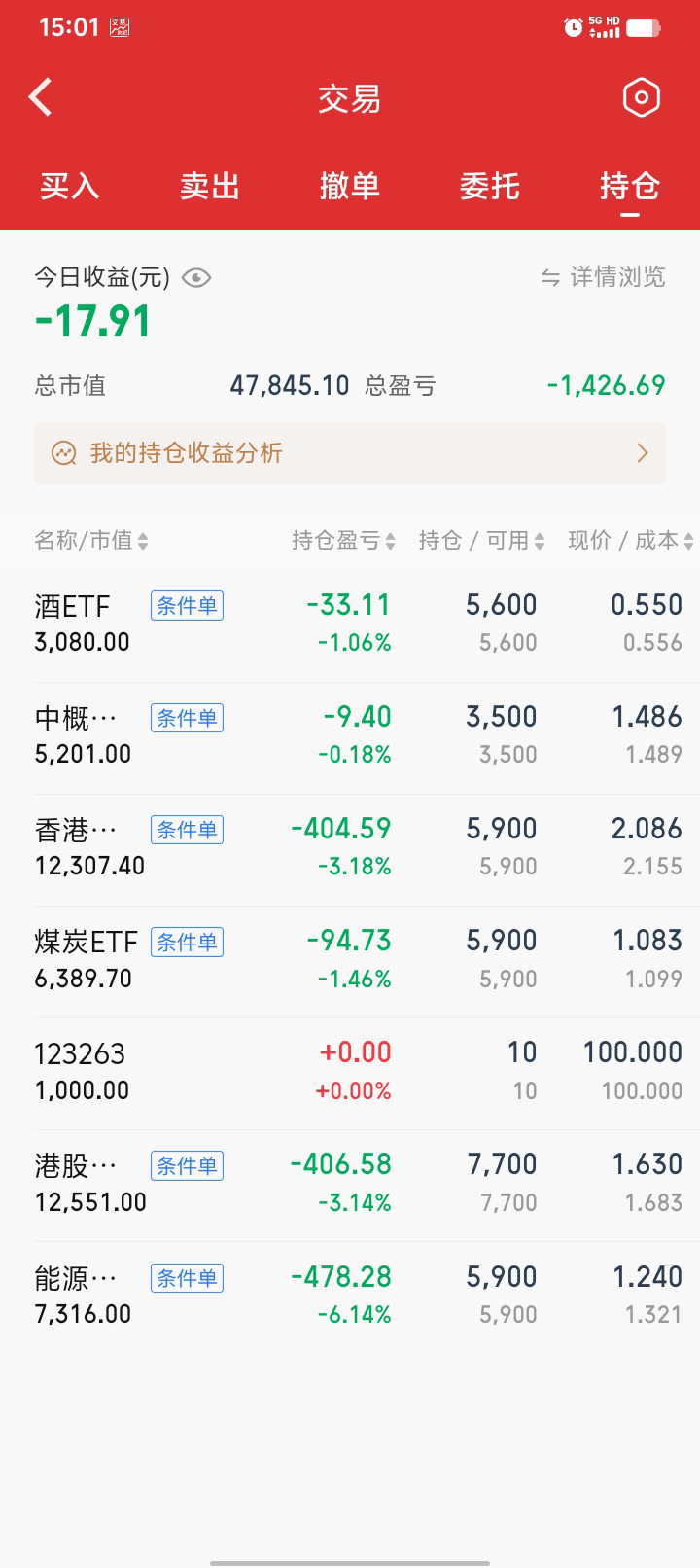This screenshot has width=700, height=1568.
Task: Open the 123263 holding row
Action: pyautogui.click(x=350, y=1071)
